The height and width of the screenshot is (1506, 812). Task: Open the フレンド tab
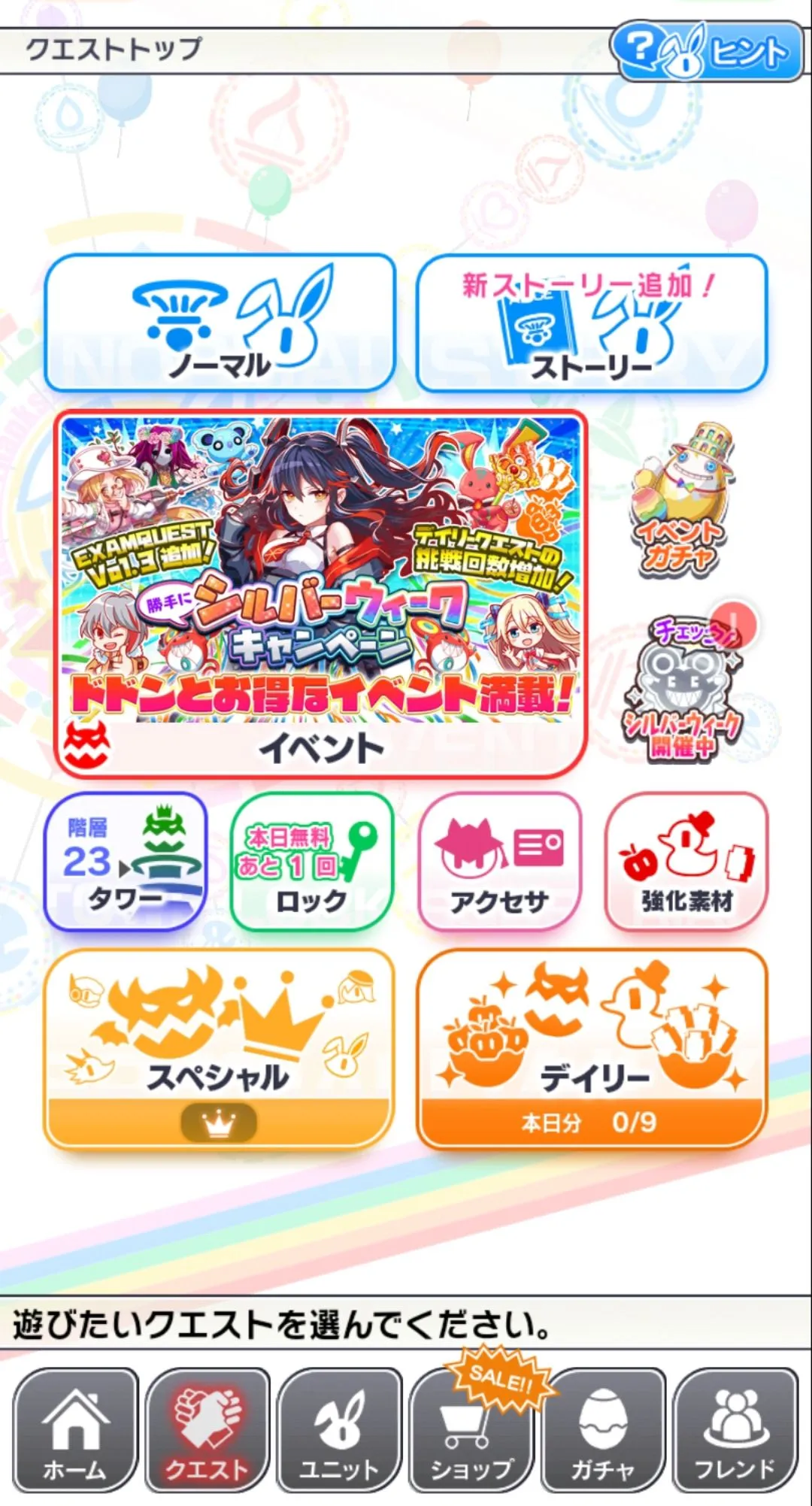[x=735, y=1431]
